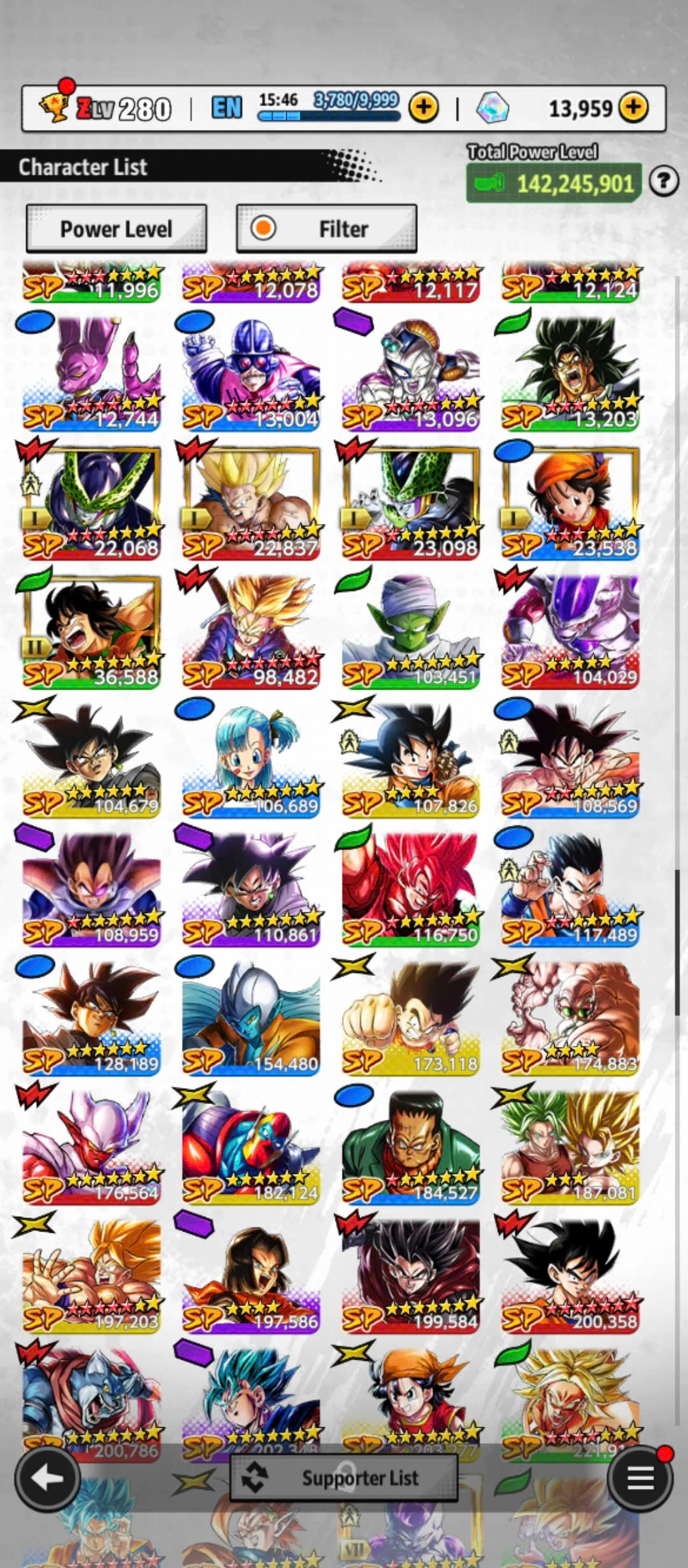Image resolution: width=688 pixels, height=1568 pixels.
Task: Select character with power level 12,744
Action: click(x=91, y=374)
